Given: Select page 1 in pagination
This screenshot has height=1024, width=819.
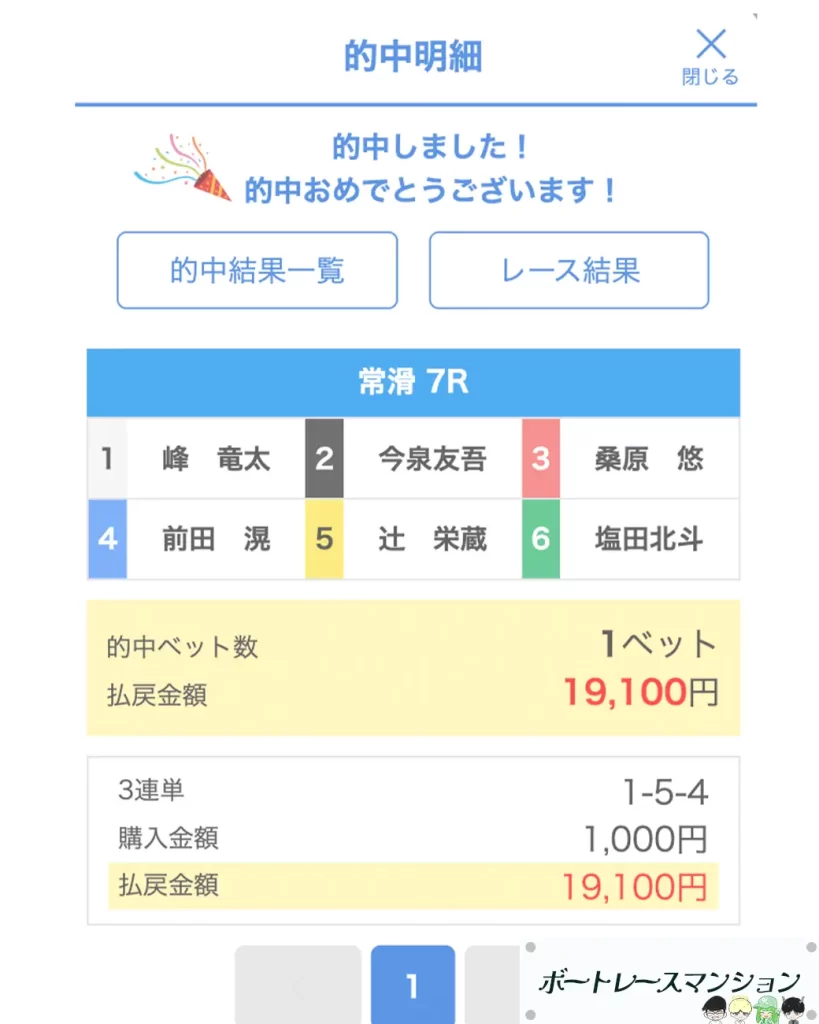Looking at the screenshot, I should coord(412,985).
